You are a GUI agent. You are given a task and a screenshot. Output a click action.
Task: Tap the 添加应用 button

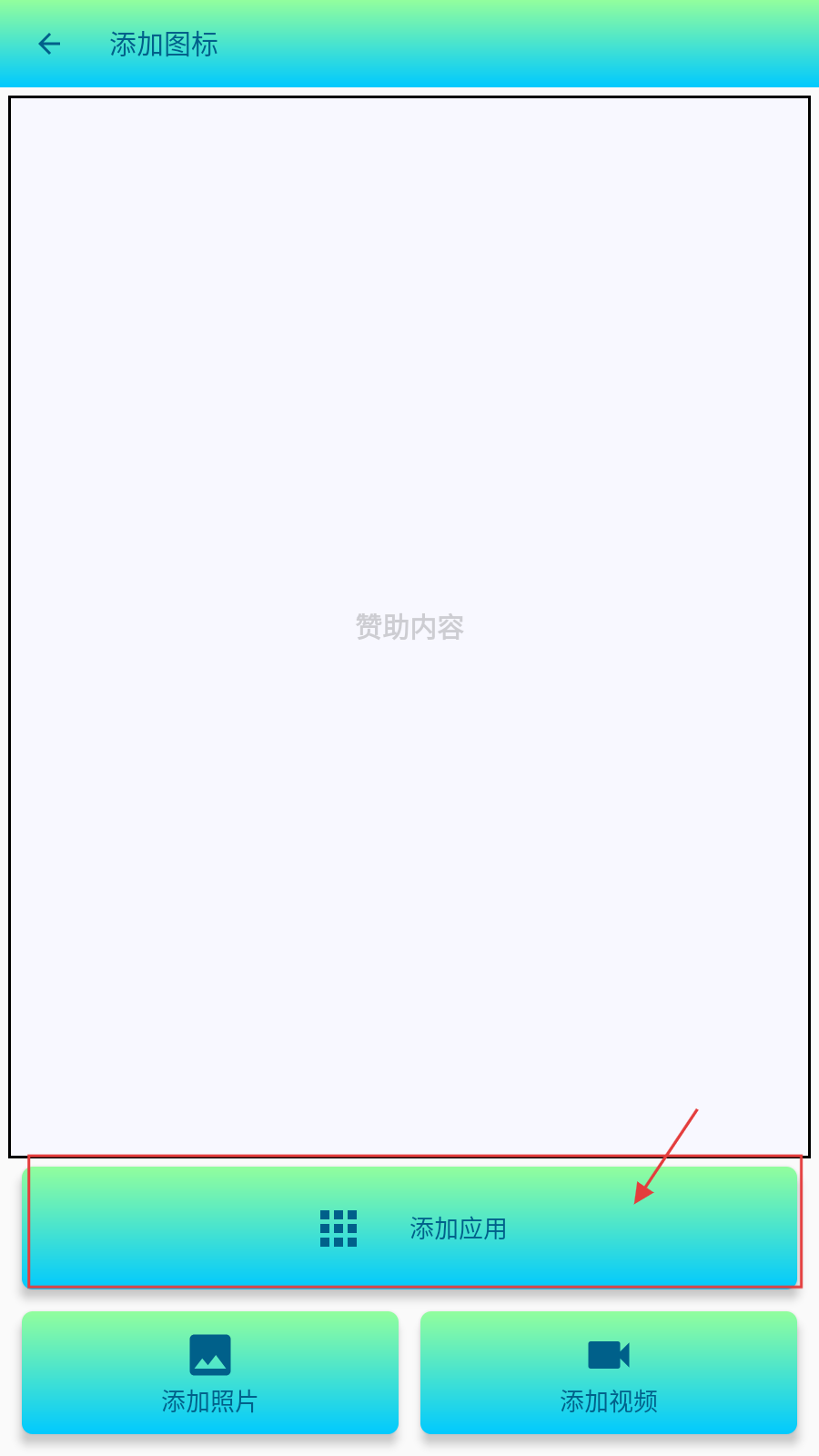(409, 1227)
